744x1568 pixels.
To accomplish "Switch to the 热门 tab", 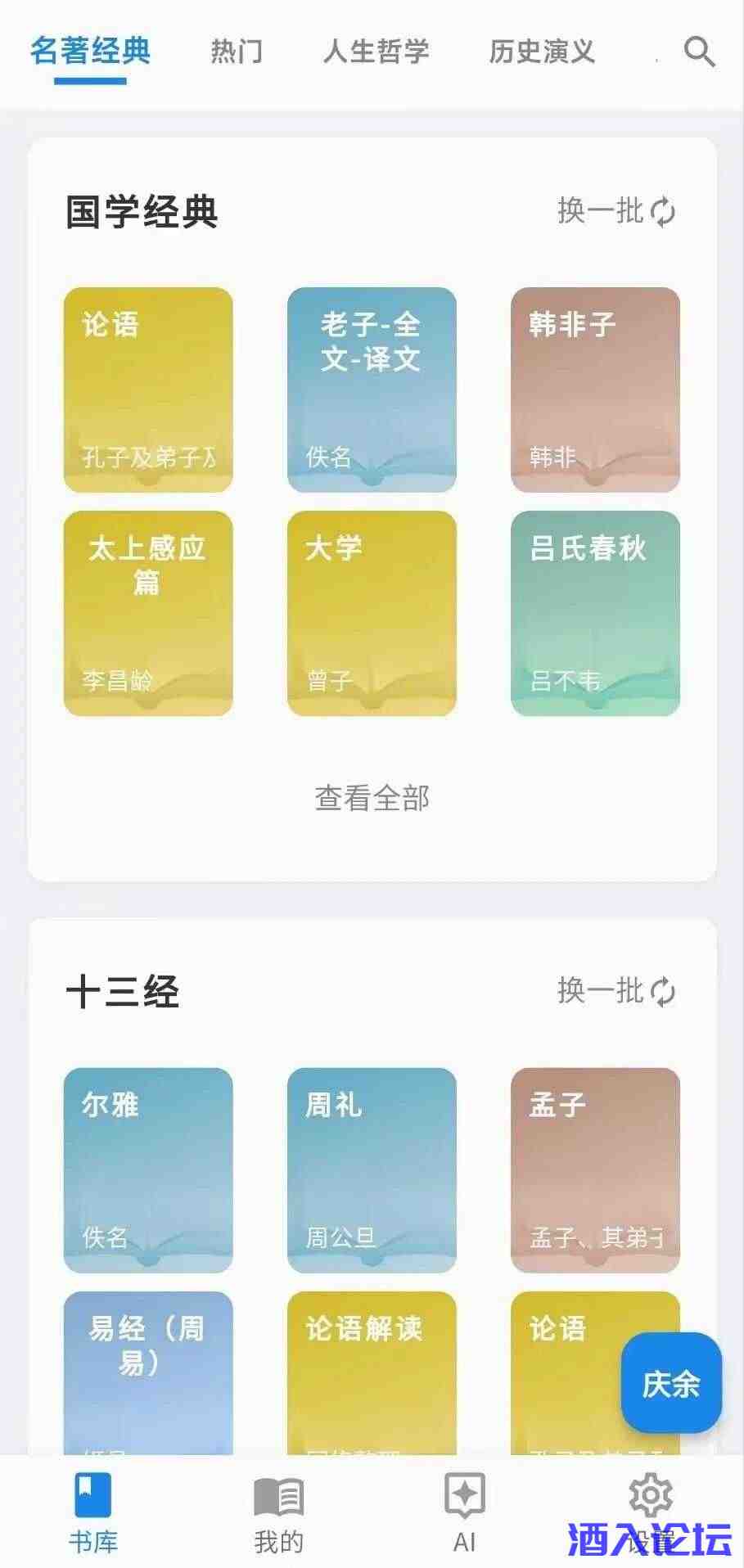I will 237,52.
